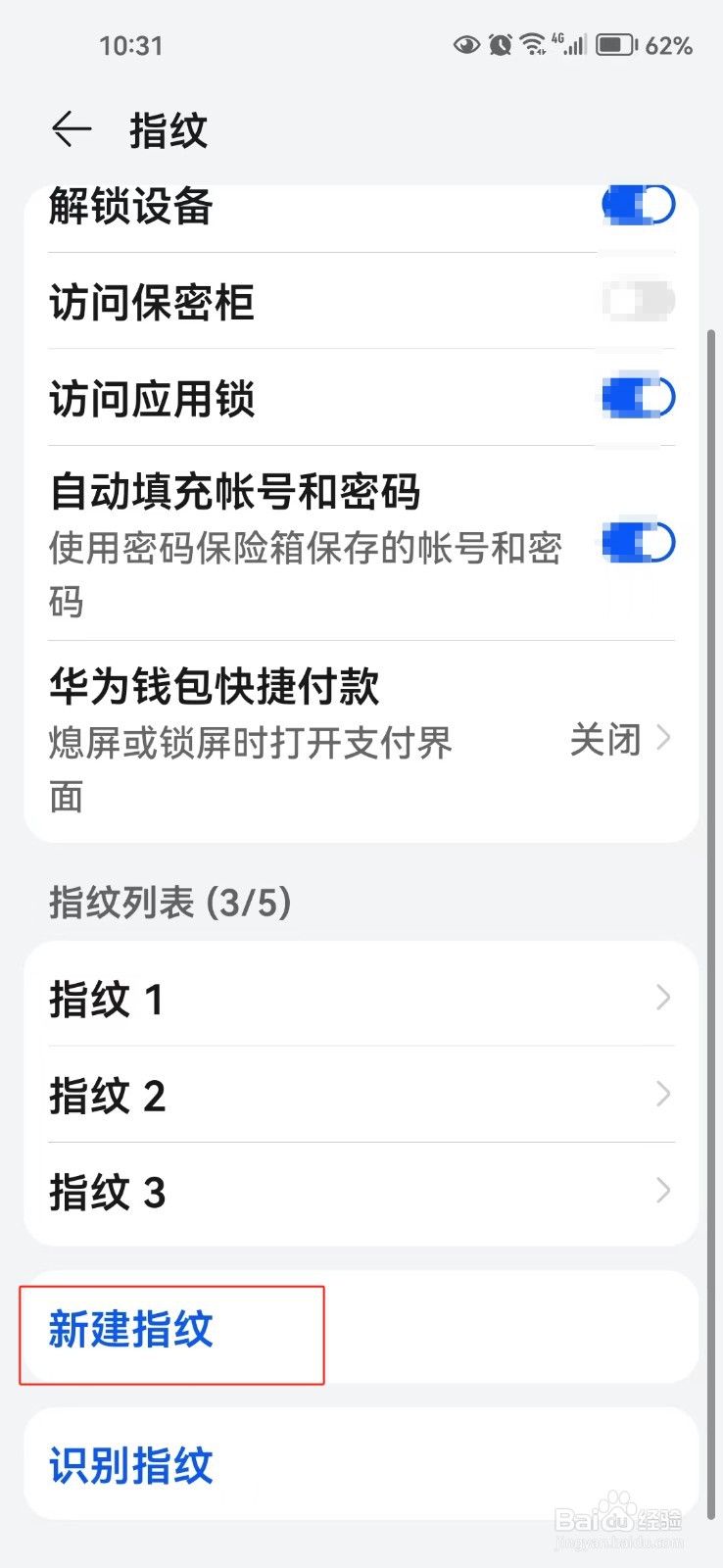
Task: Tap the 62% battery percentage text
Action: pos(670,44)
